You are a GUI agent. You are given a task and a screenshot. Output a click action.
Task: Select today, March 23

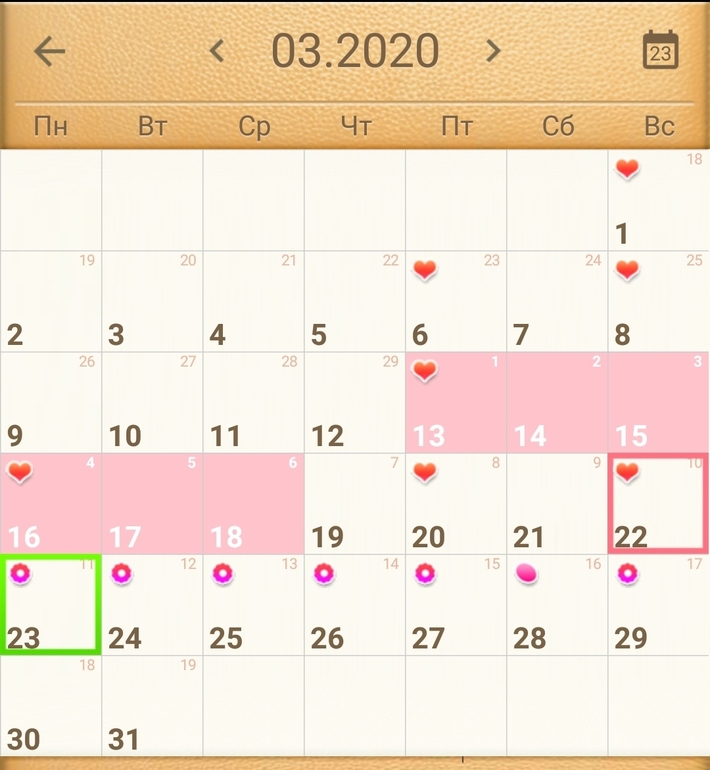pyautogui.click(x=51, y=605)
